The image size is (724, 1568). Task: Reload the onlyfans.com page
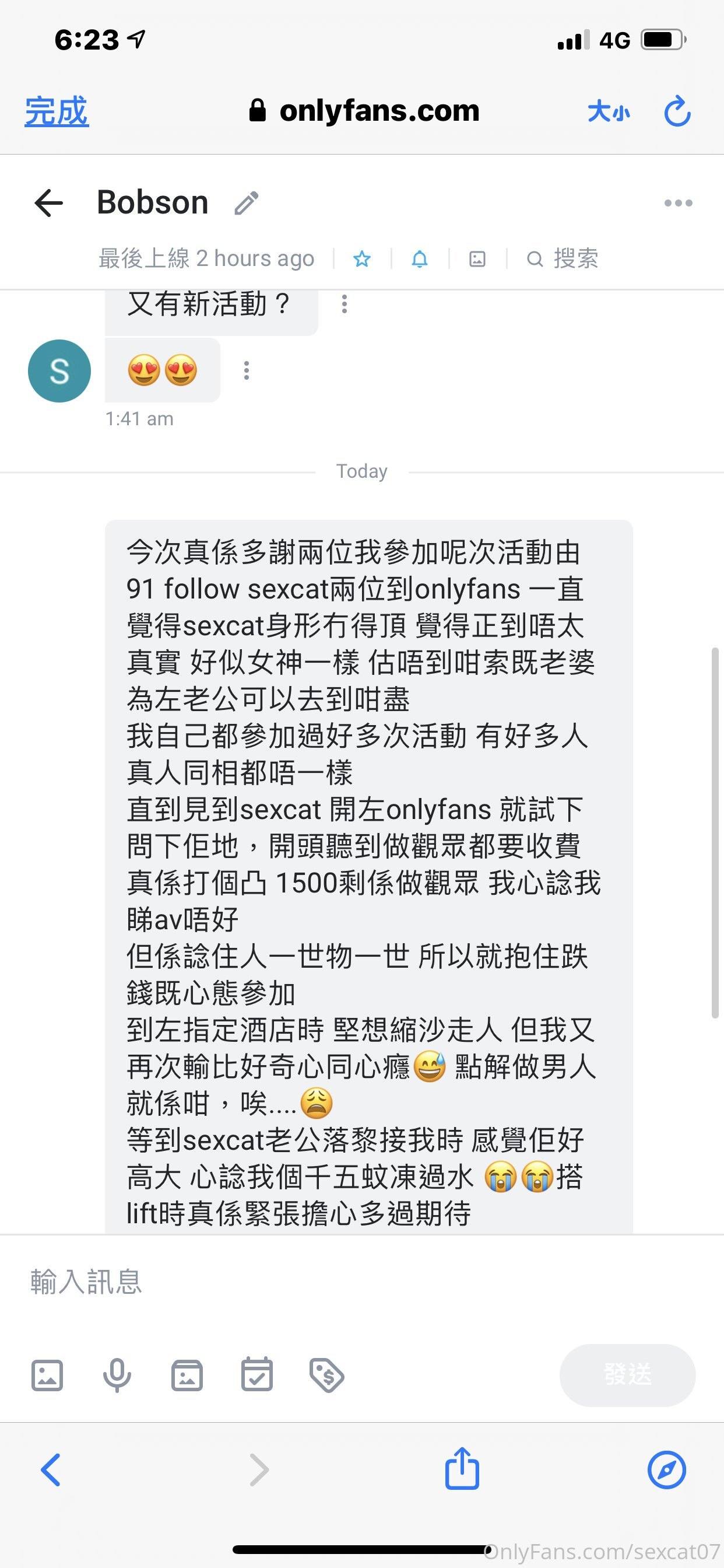tap(677, 111)
